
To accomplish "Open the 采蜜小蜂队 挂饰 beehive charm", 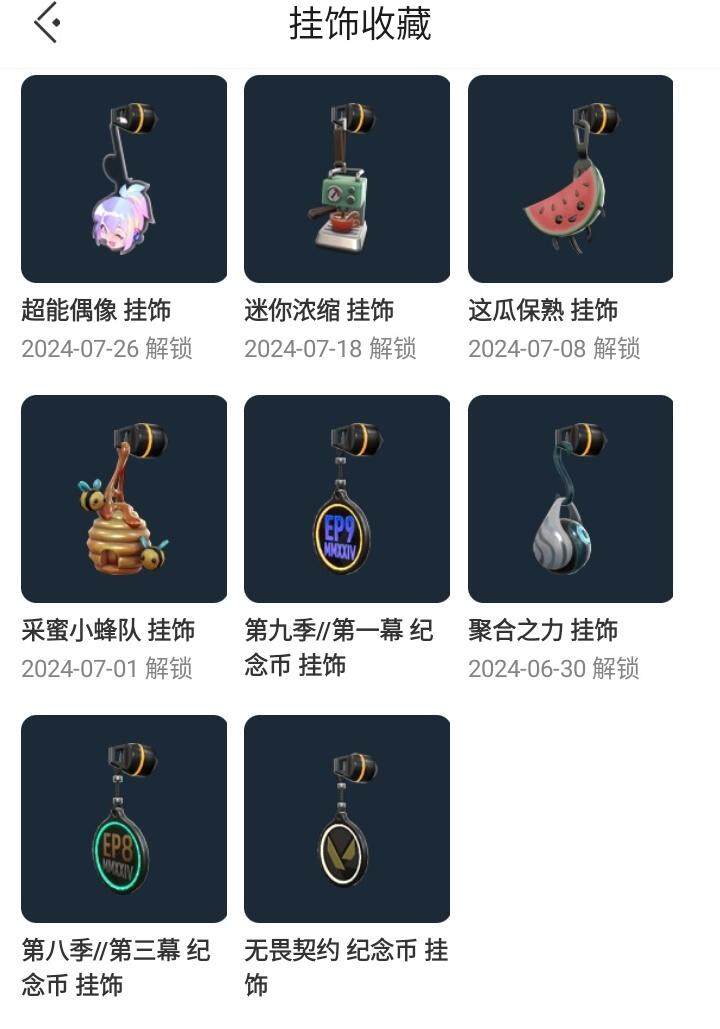I will [x=124, y=499].
